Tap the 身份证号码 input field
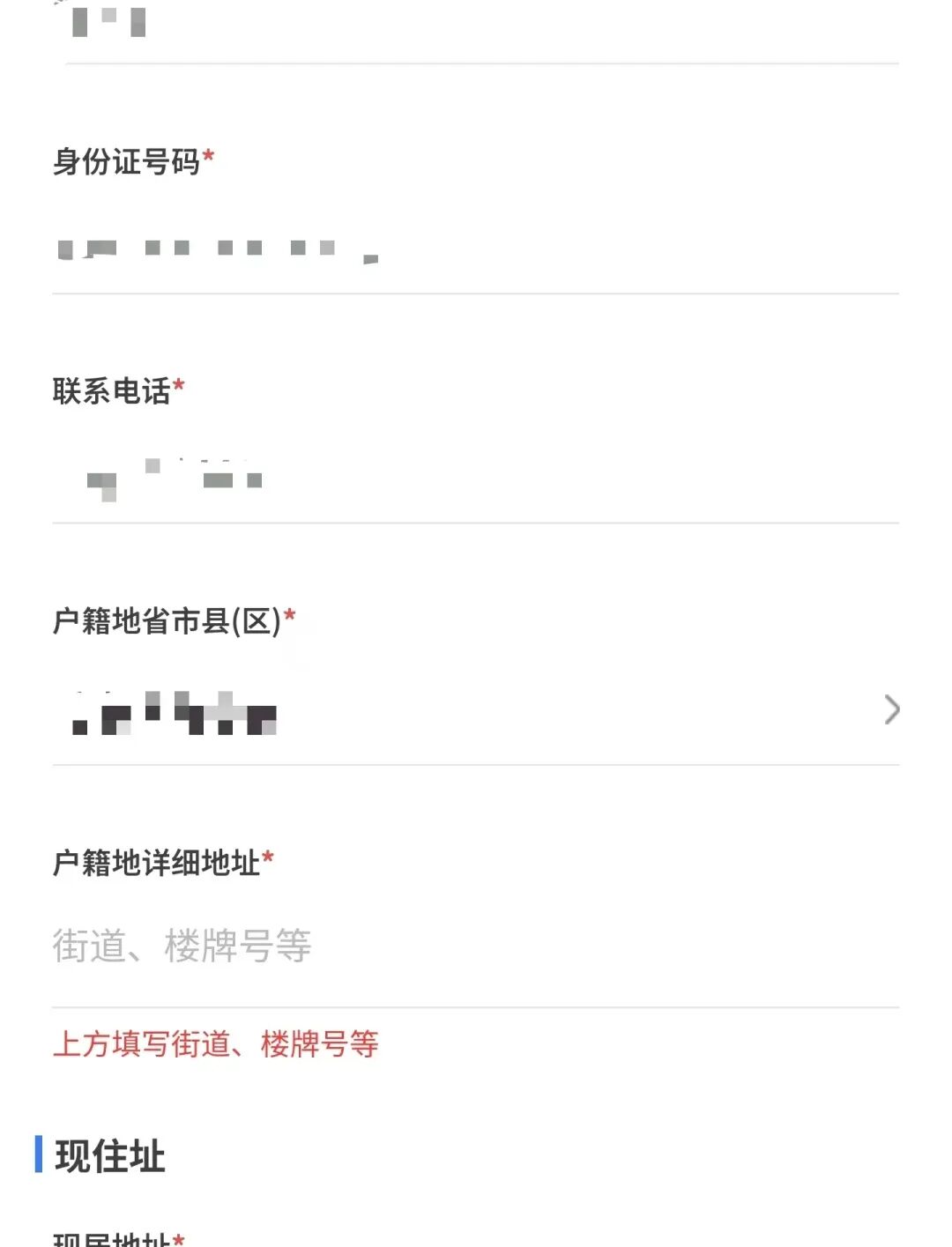This screenshot has height=1247, width=952. (476, 250)
